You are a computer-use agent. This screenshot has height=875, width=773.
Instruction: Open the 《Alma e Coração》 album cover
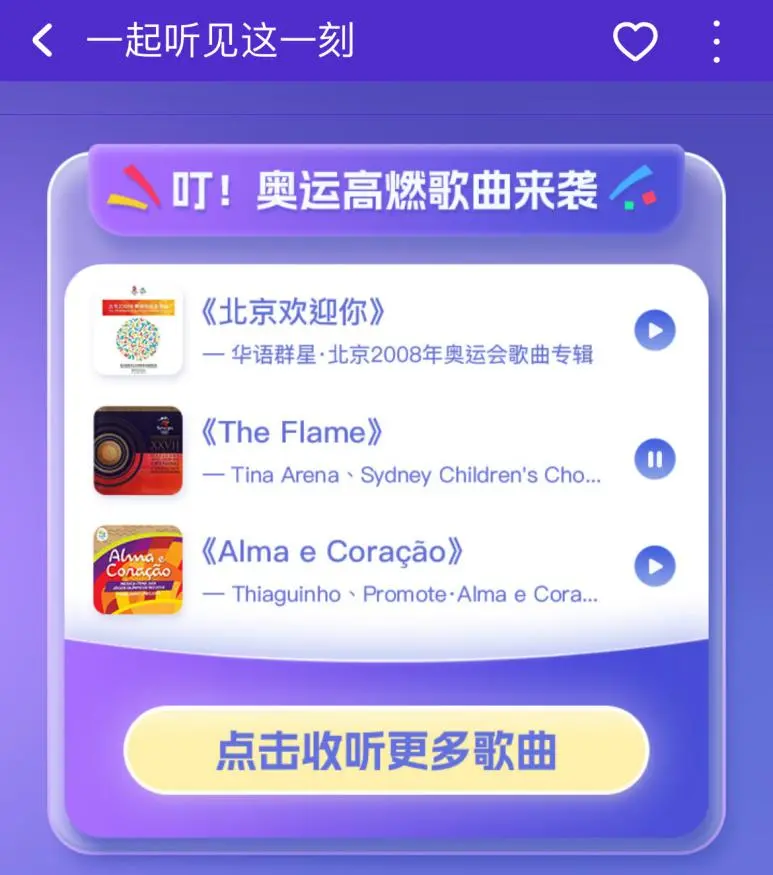tap(138, 569)
